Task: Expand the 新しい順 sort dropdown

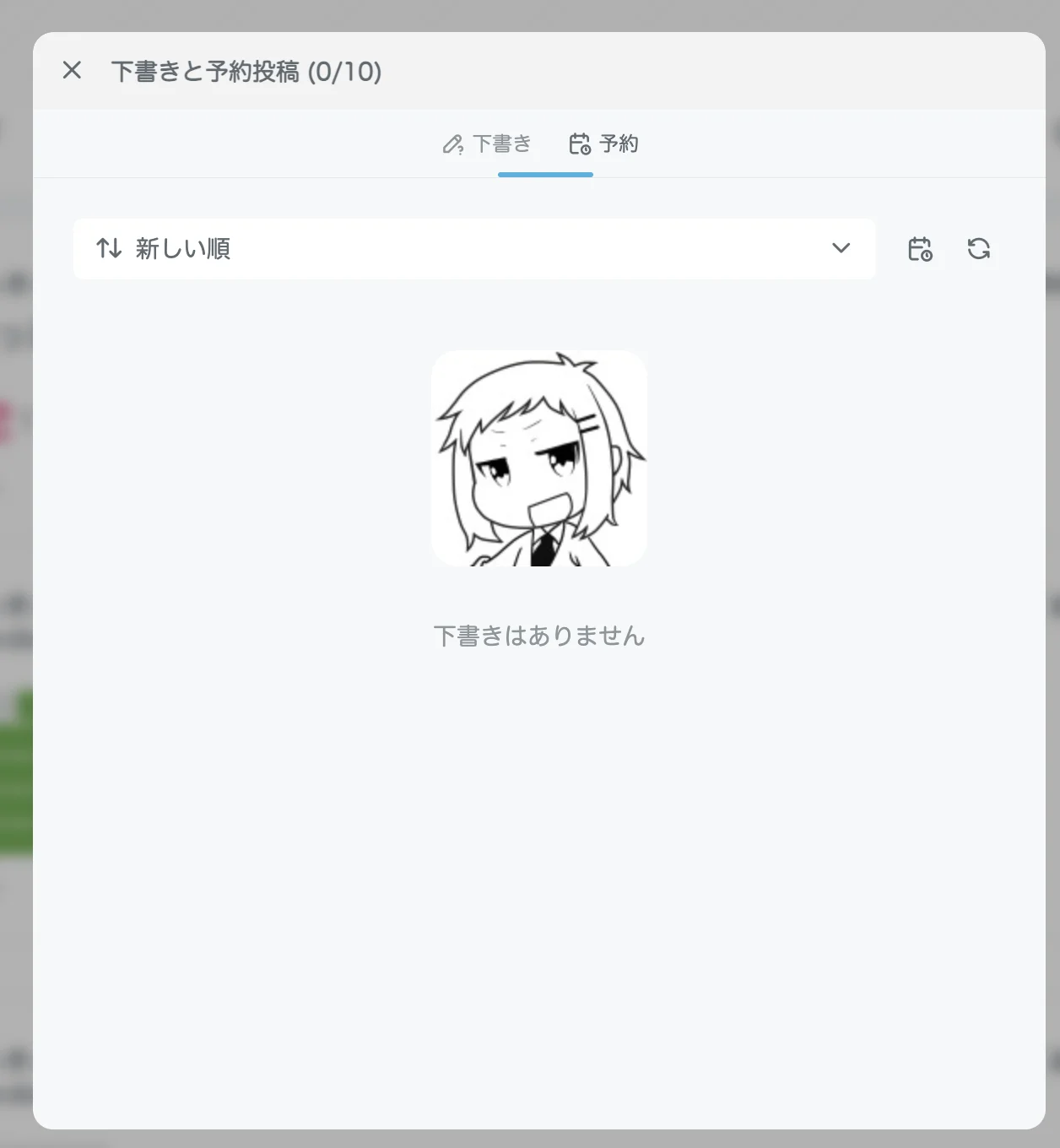Action: (x=474, y=249)
